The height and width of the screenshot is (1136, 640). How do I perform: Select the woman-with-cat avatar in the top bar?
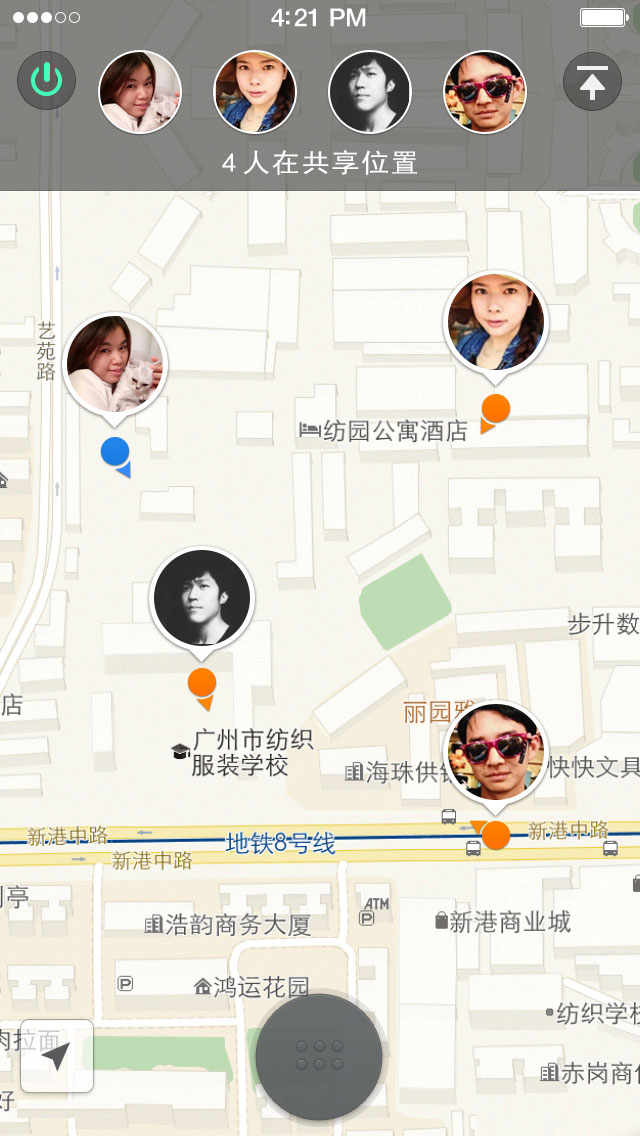[x=140, y=92]
